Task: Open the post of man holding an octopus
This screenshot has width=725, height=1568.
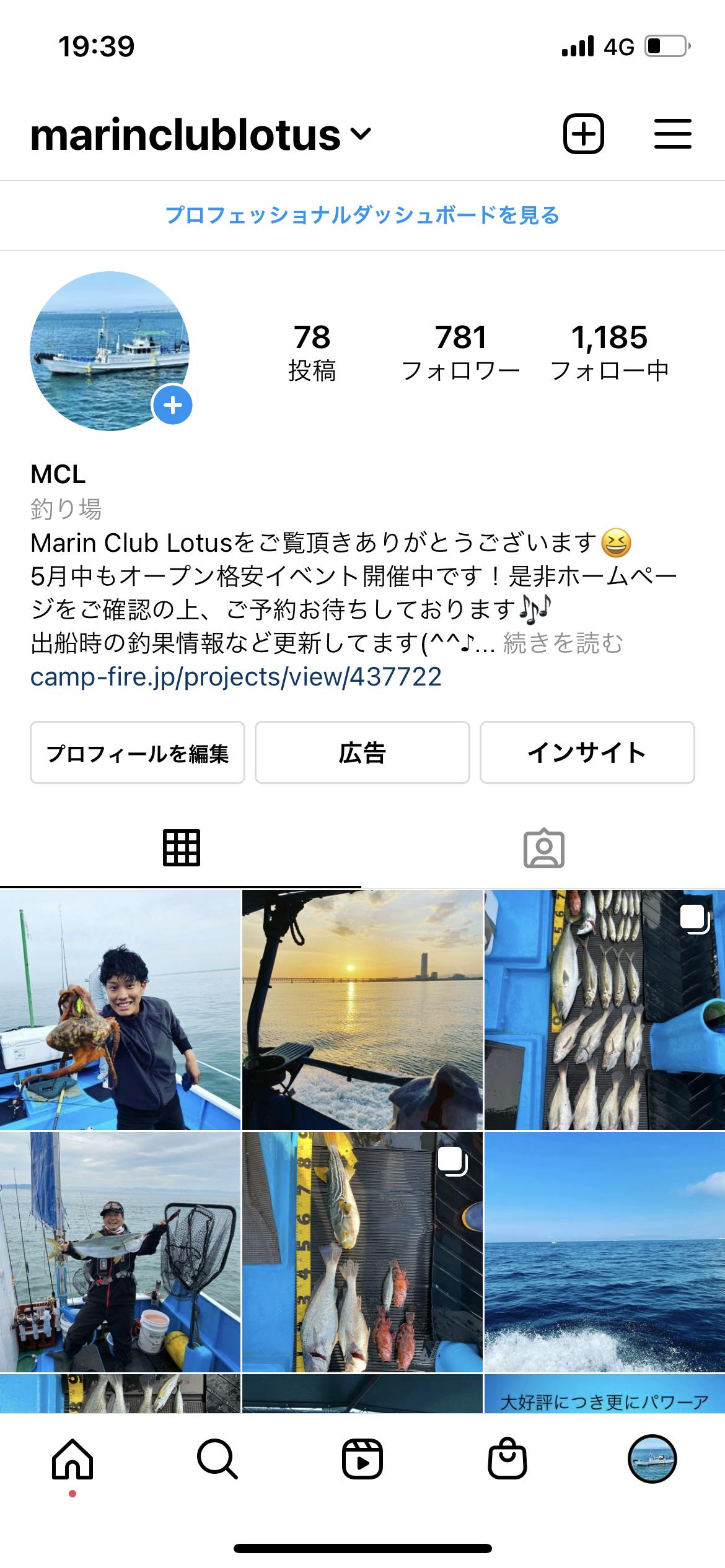Action: [120, 1010]
